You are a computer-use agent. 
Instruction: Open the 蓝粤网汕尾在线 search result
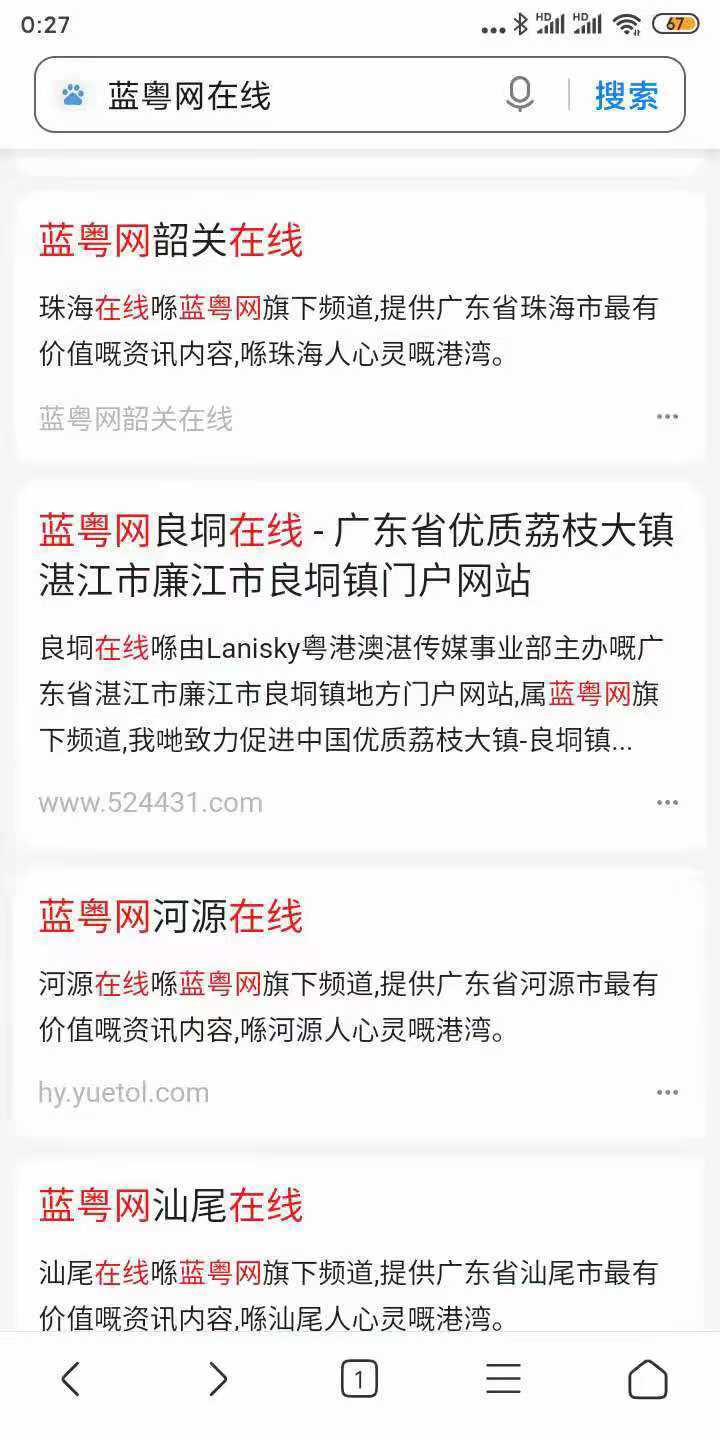[x=171, y=1206]
